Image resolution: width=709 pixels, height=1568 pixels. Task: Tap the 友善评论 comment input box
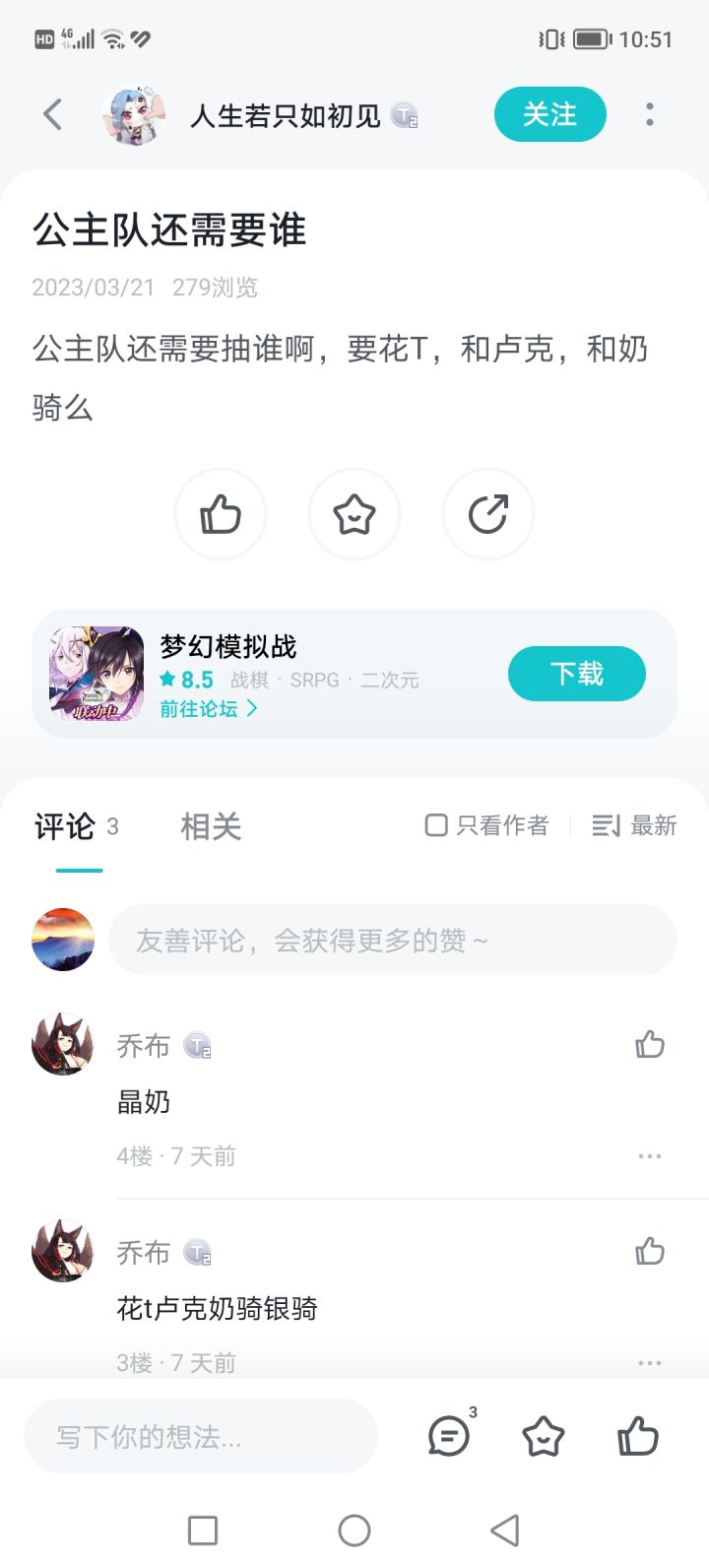pos(393,941)
